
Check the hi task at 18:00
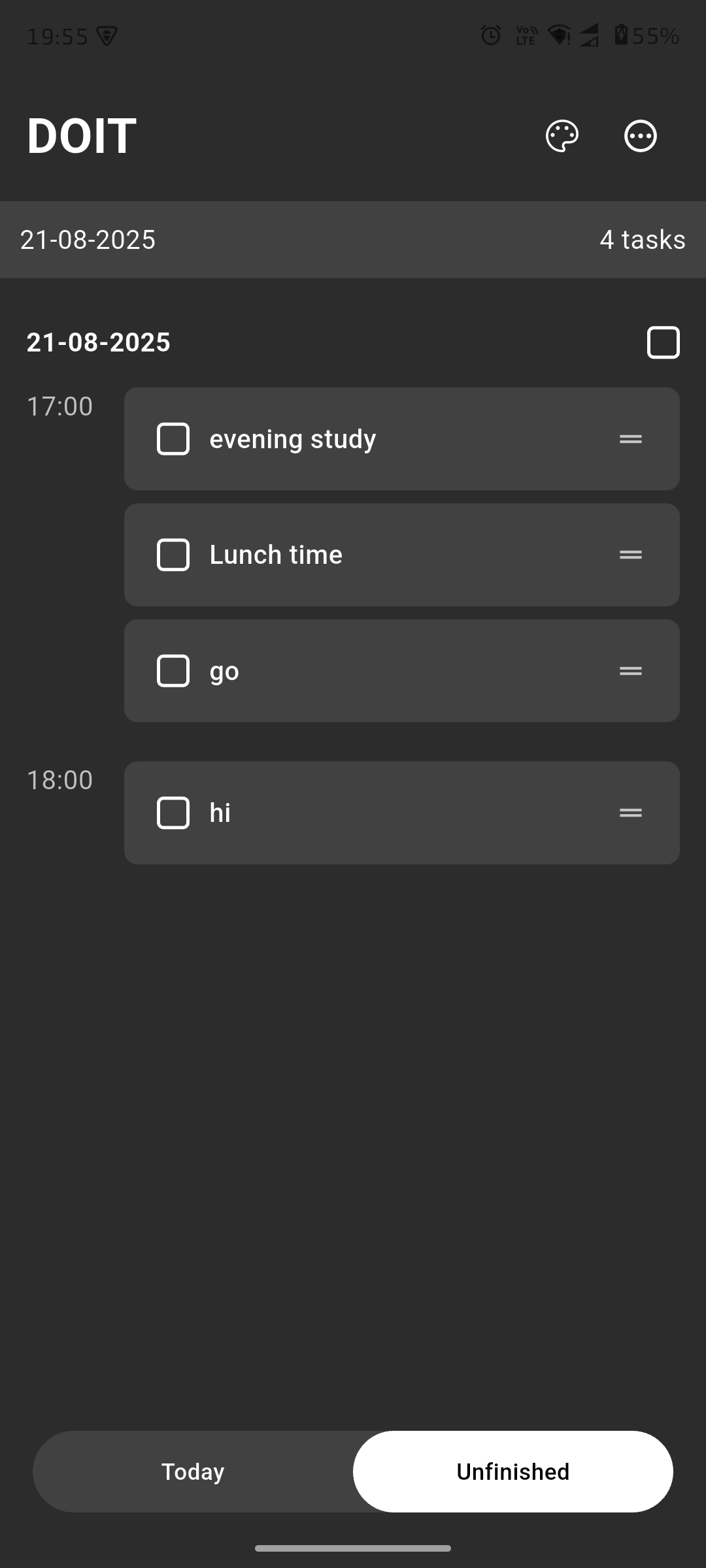click(173, 812)
